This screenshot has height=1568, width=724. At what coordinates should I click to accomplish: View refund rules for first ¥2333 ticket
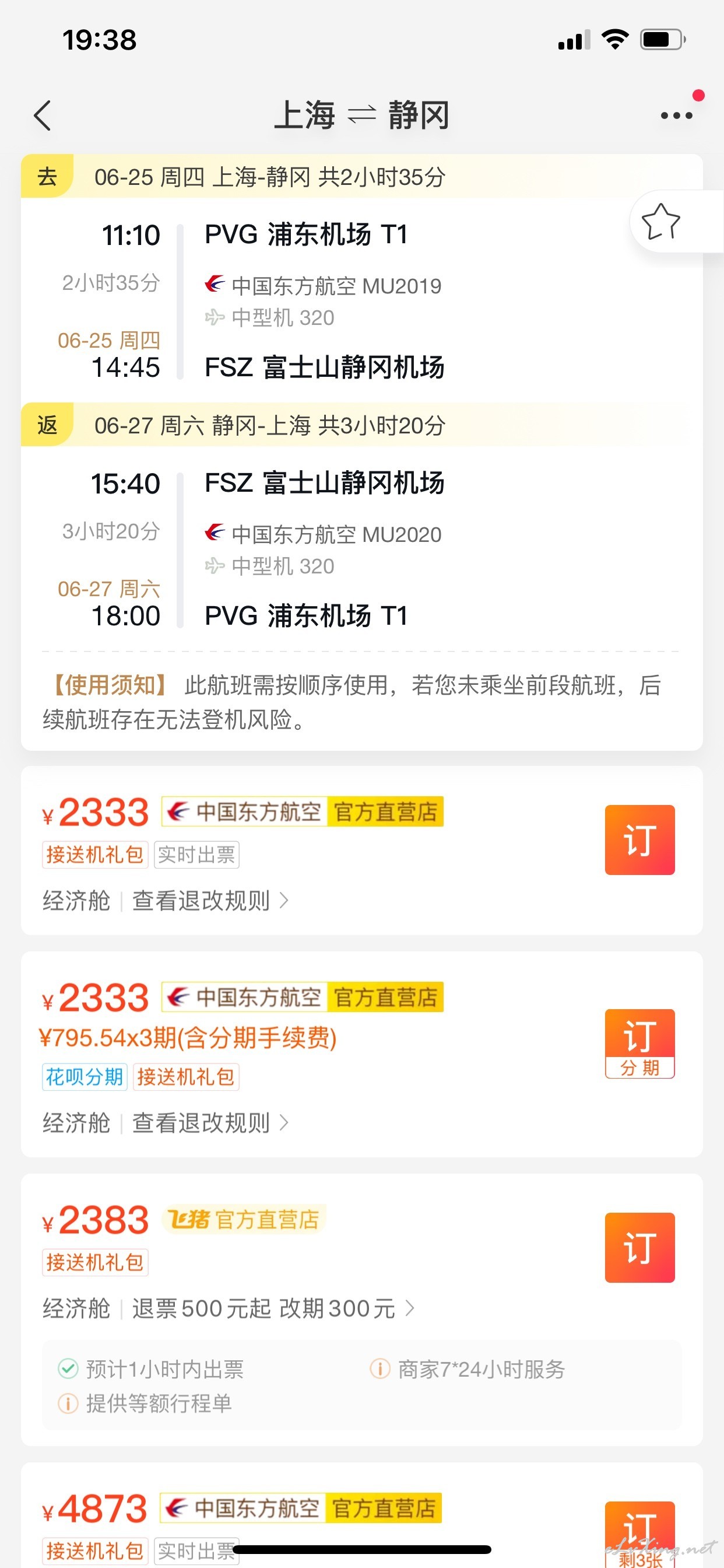tap(210, 901)
